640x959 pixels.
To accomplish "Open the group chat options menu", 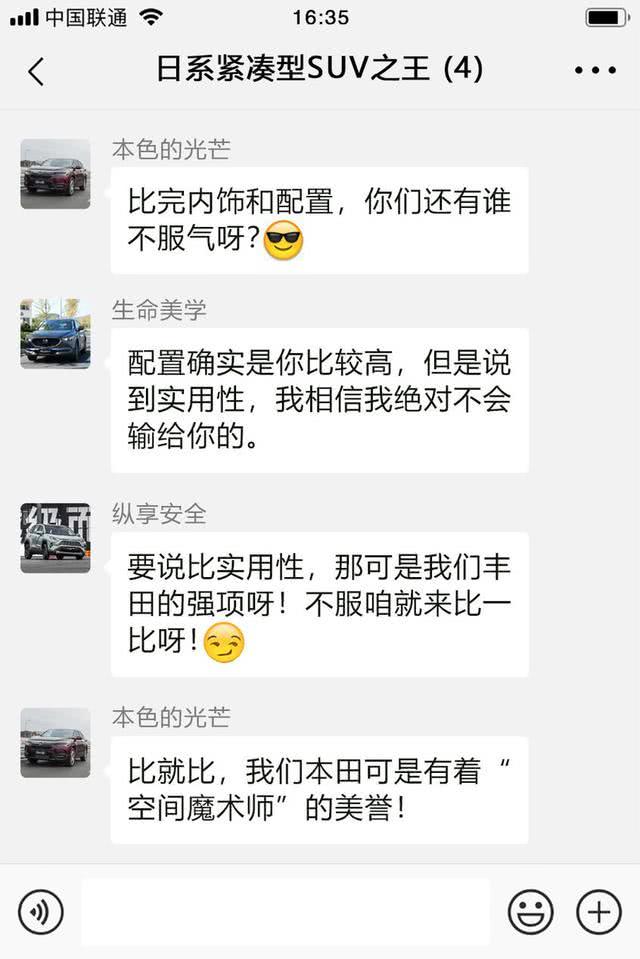I will click(595, 70).
